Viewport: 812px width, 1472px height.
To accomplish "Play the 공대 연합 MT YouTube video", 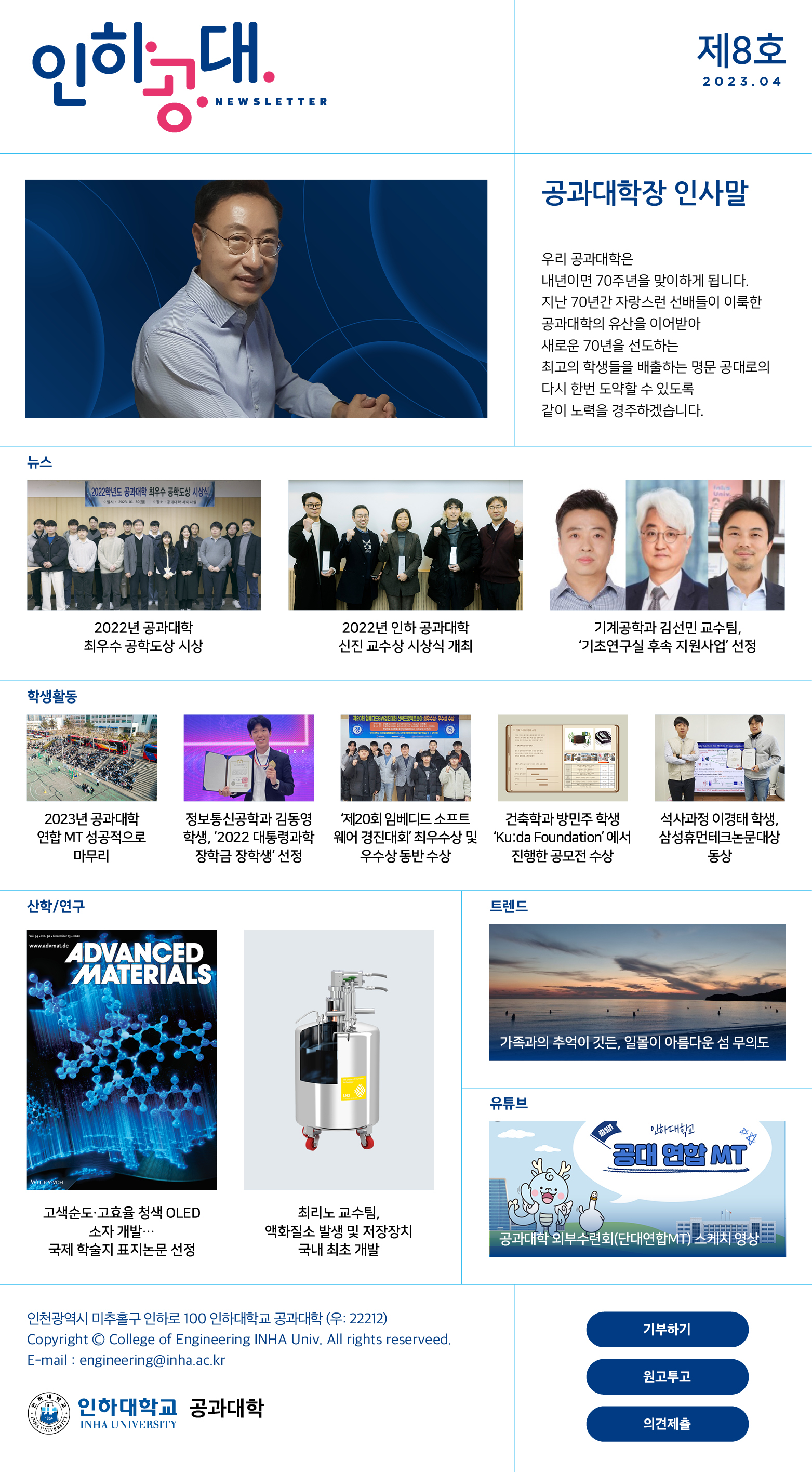I will tap(637, 1189).
